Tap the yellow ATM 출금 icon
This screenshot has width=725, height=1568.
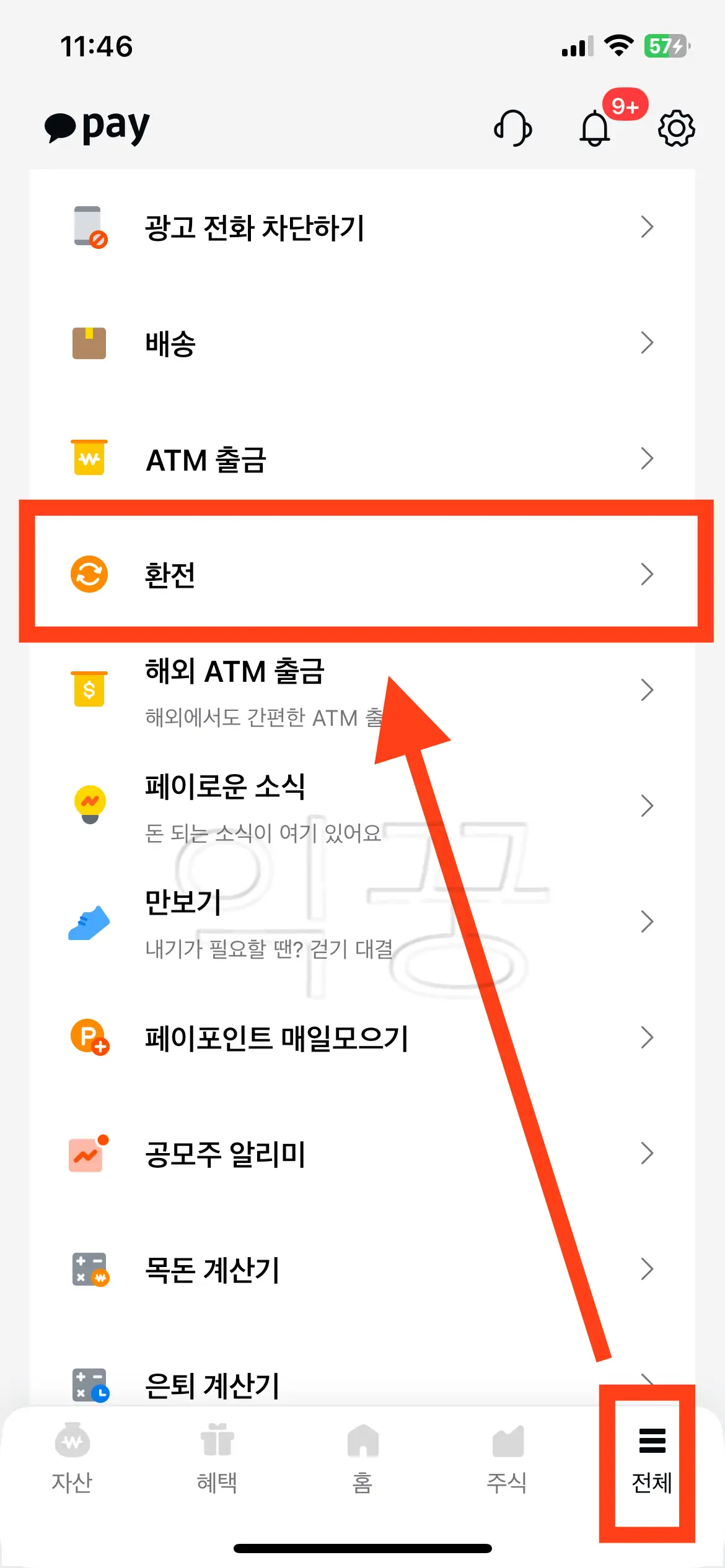point(89,458)
